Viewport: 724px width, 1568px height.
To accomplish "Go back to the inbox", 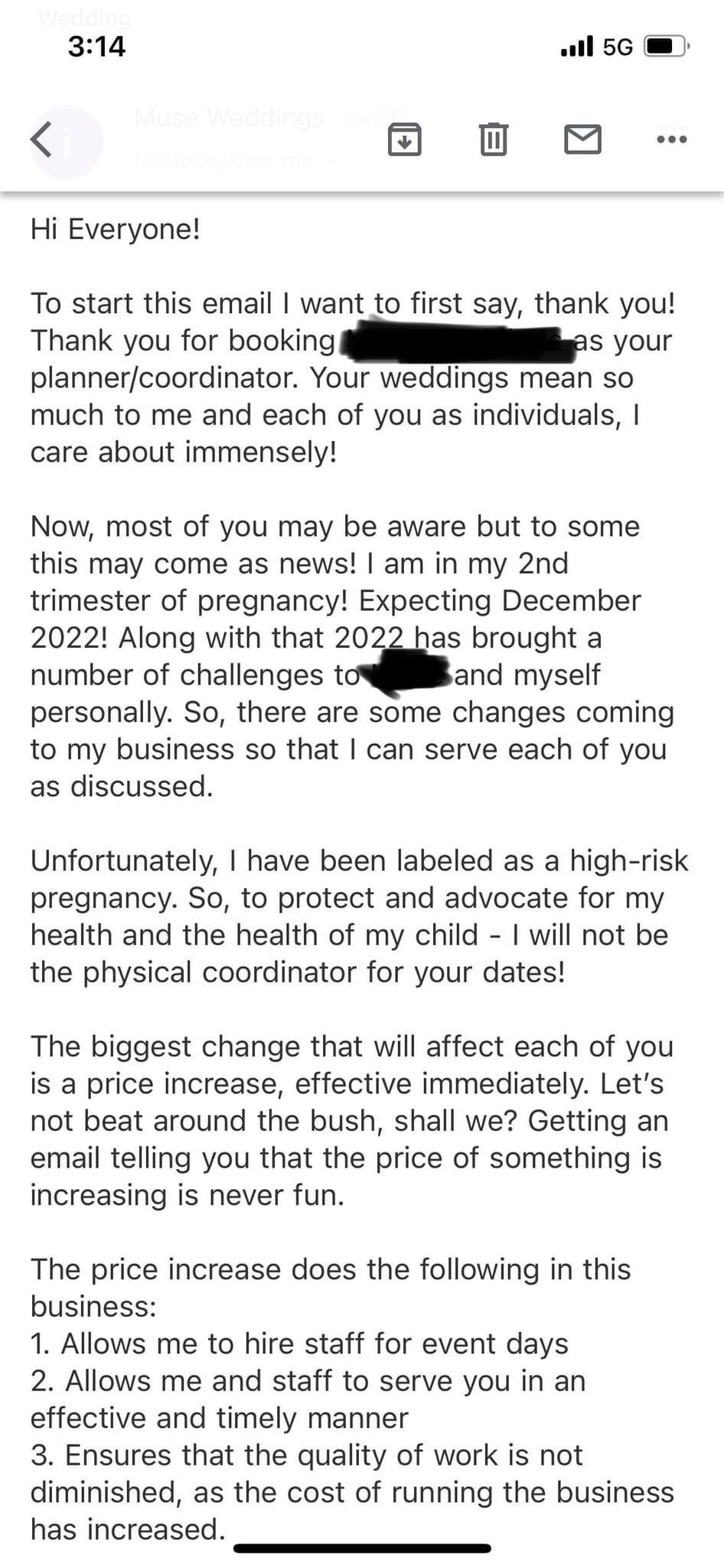I will point(41,140).
